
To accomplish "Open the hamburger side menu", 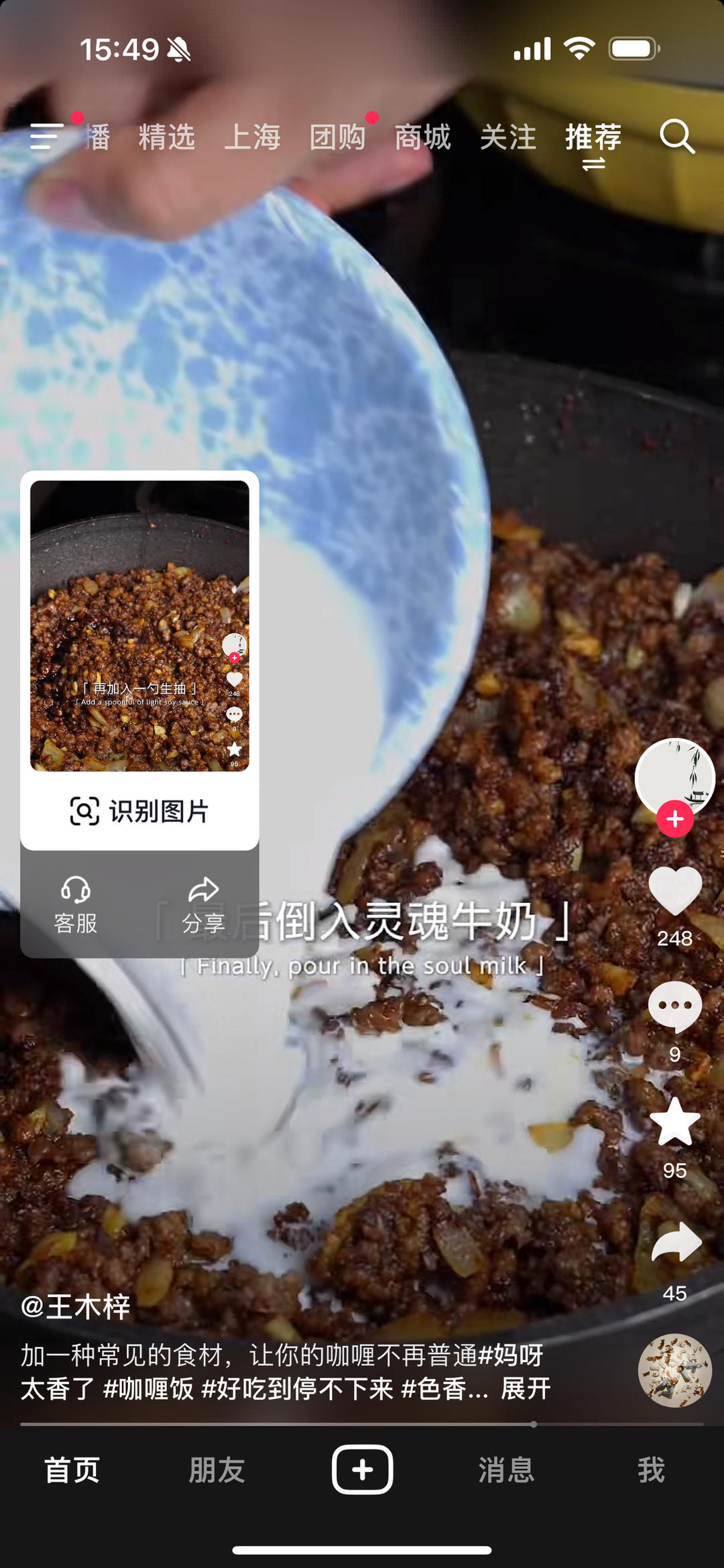I will pyautogui.click(x=46, y=137).
